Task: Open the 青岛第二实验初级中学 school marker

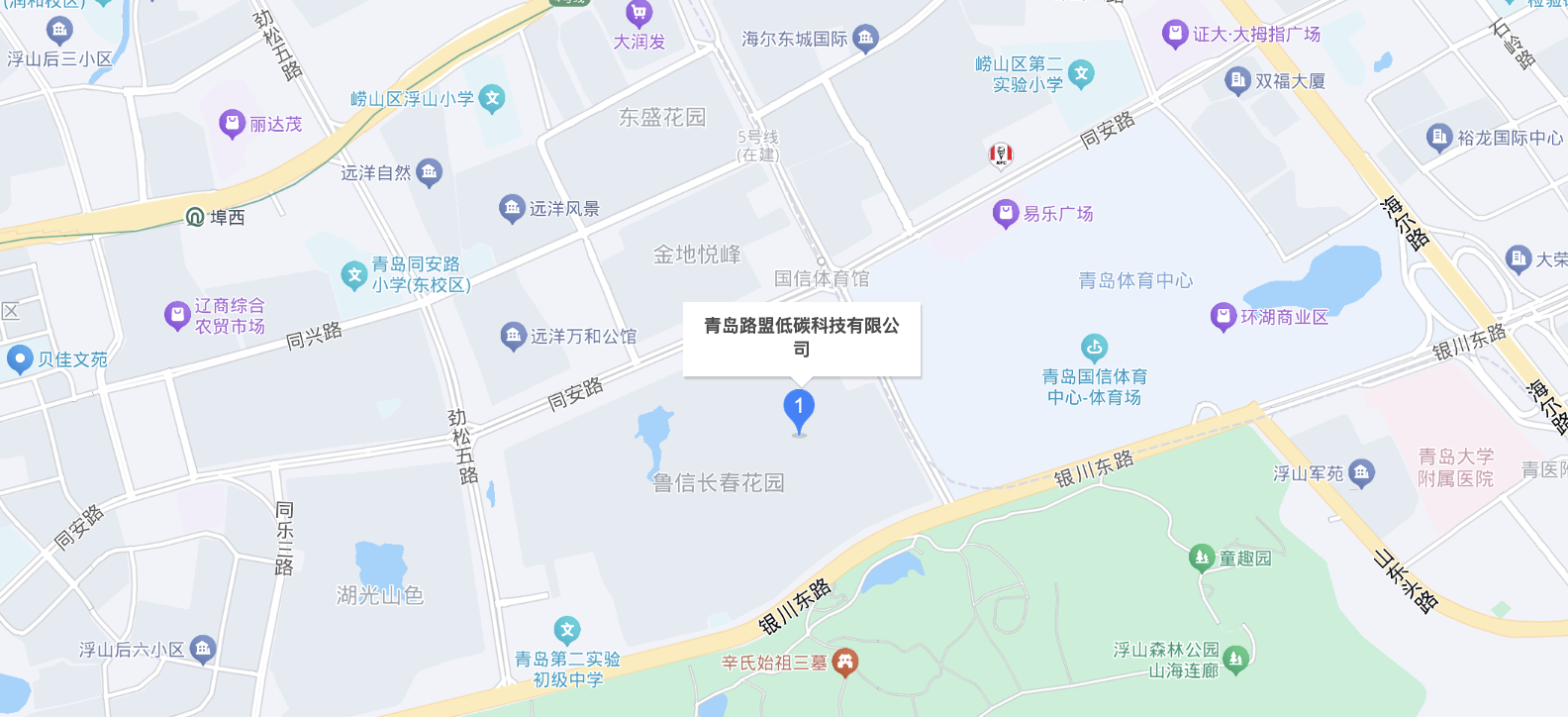Action: (x=567, y=630)
